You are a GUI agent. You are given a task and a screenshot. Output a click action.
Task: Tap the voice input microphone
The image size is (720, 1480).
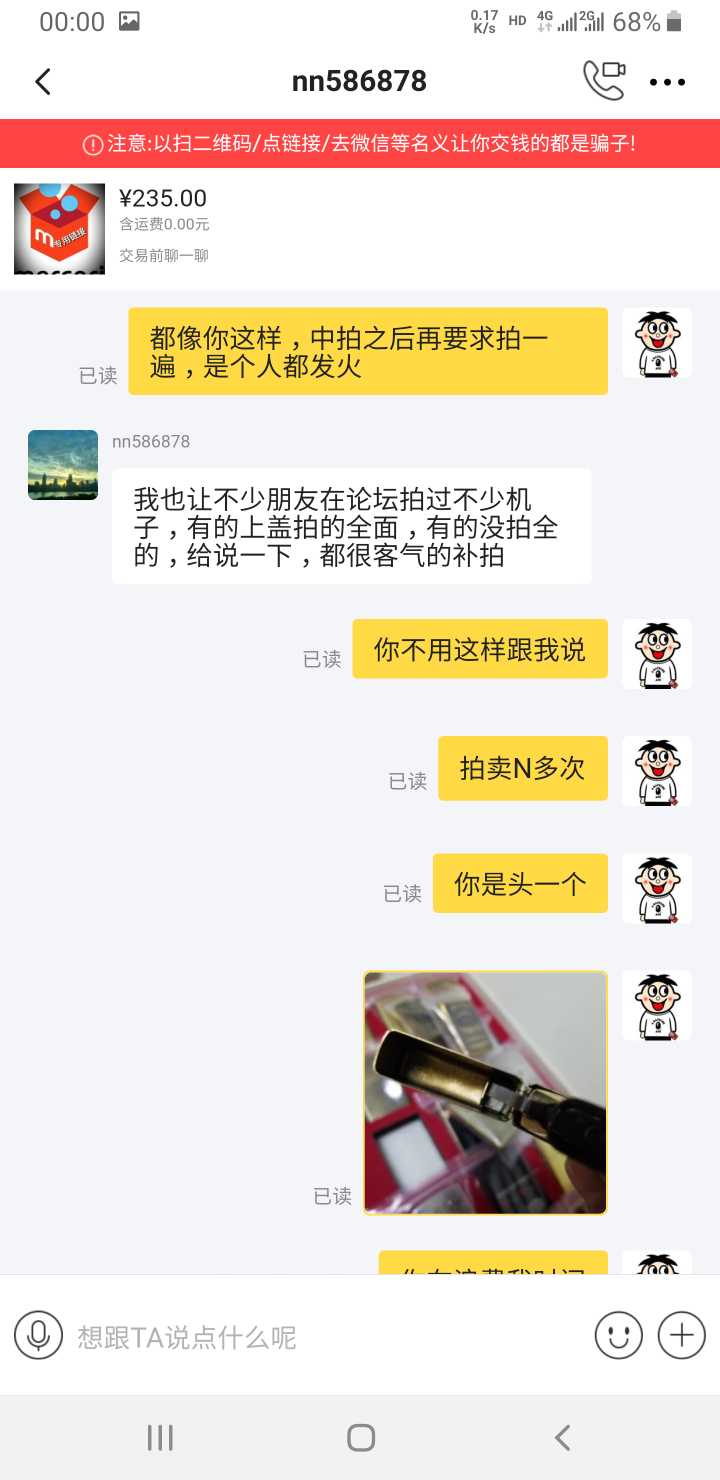(39, 1336)
